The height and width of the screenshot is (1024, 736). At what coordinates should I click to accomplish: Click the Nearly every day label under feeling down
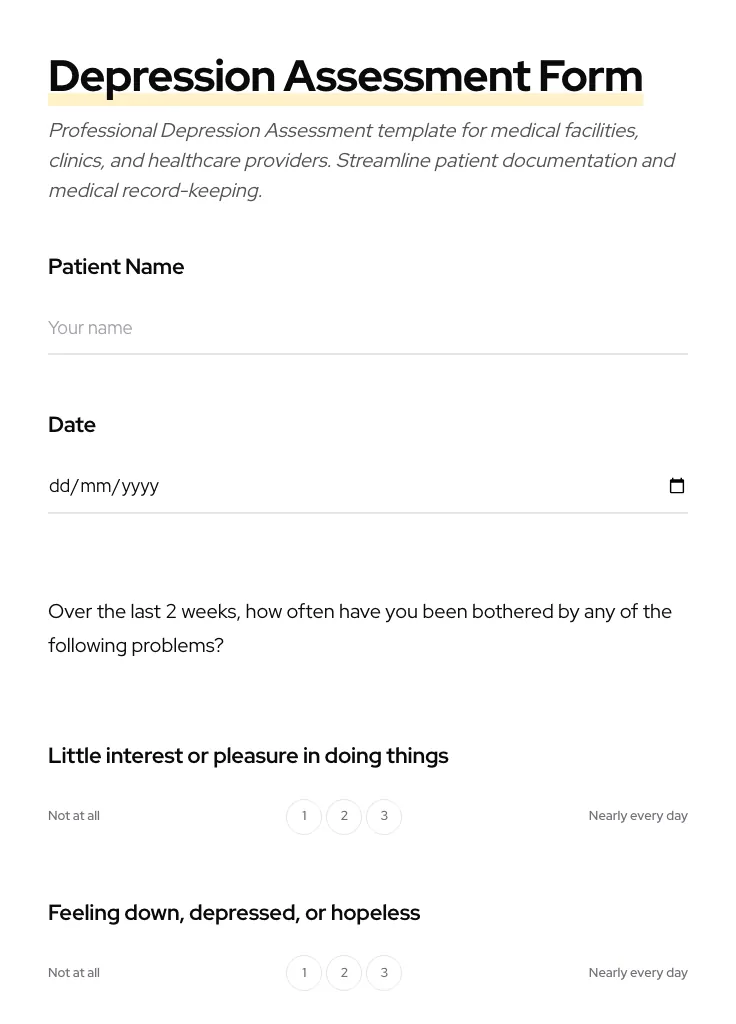point(638,972)
